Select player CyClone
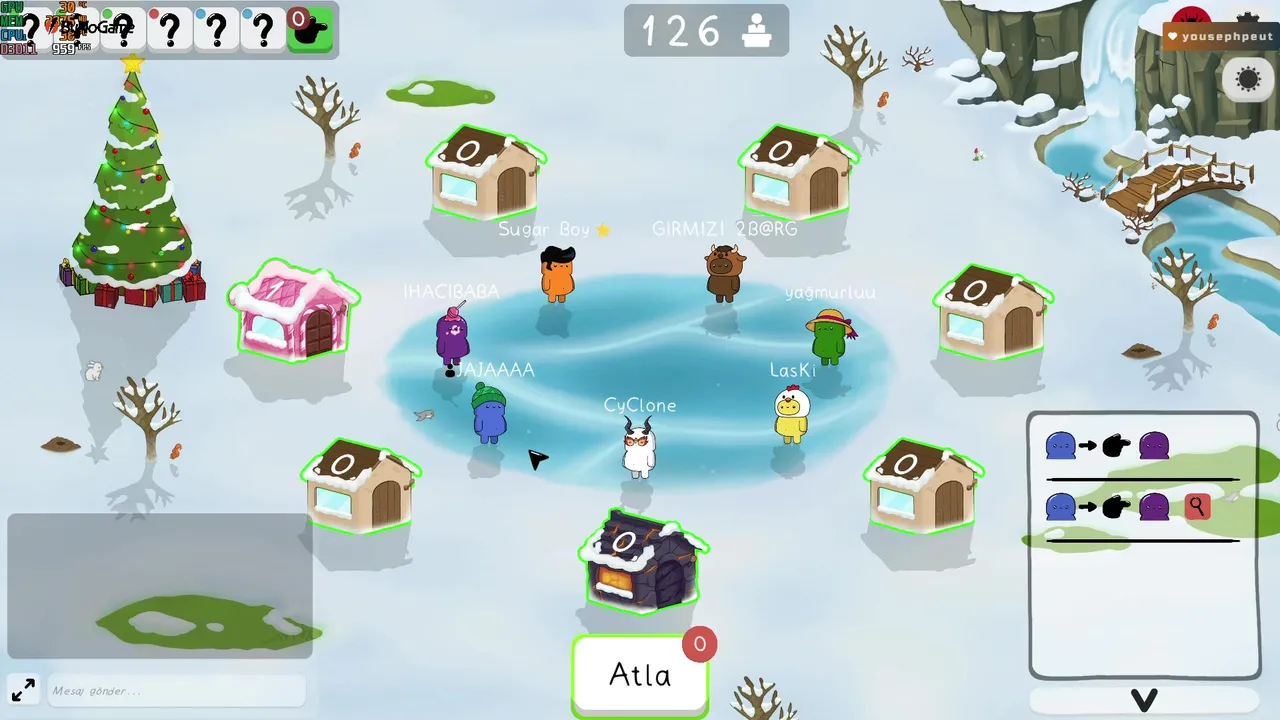This screenshot has height=720, width=1280. click(x=638, y=449)
